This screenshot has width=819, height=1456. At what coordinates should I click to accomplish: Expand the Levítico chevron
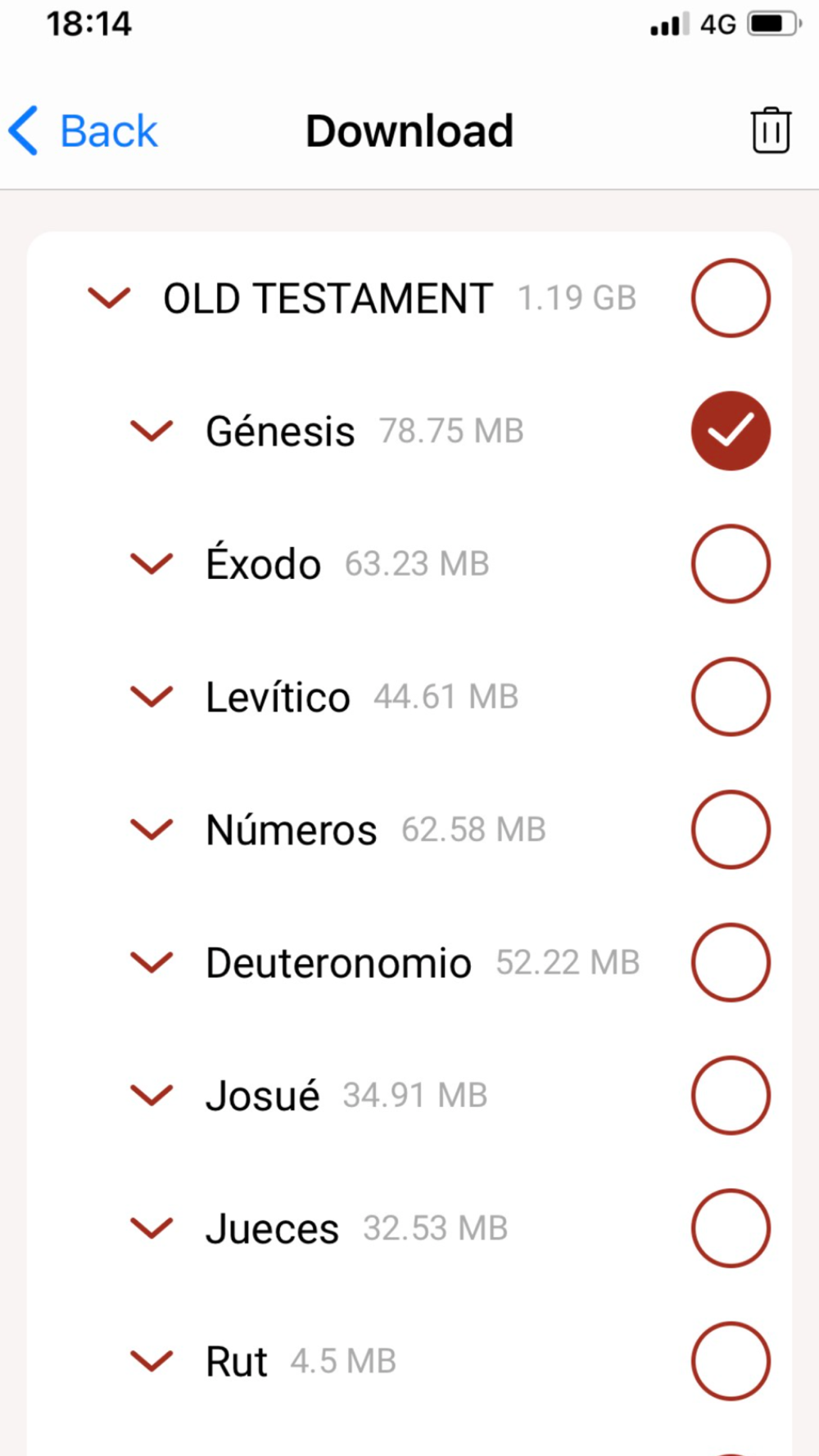pyautogui.click(x=152, y=697)
